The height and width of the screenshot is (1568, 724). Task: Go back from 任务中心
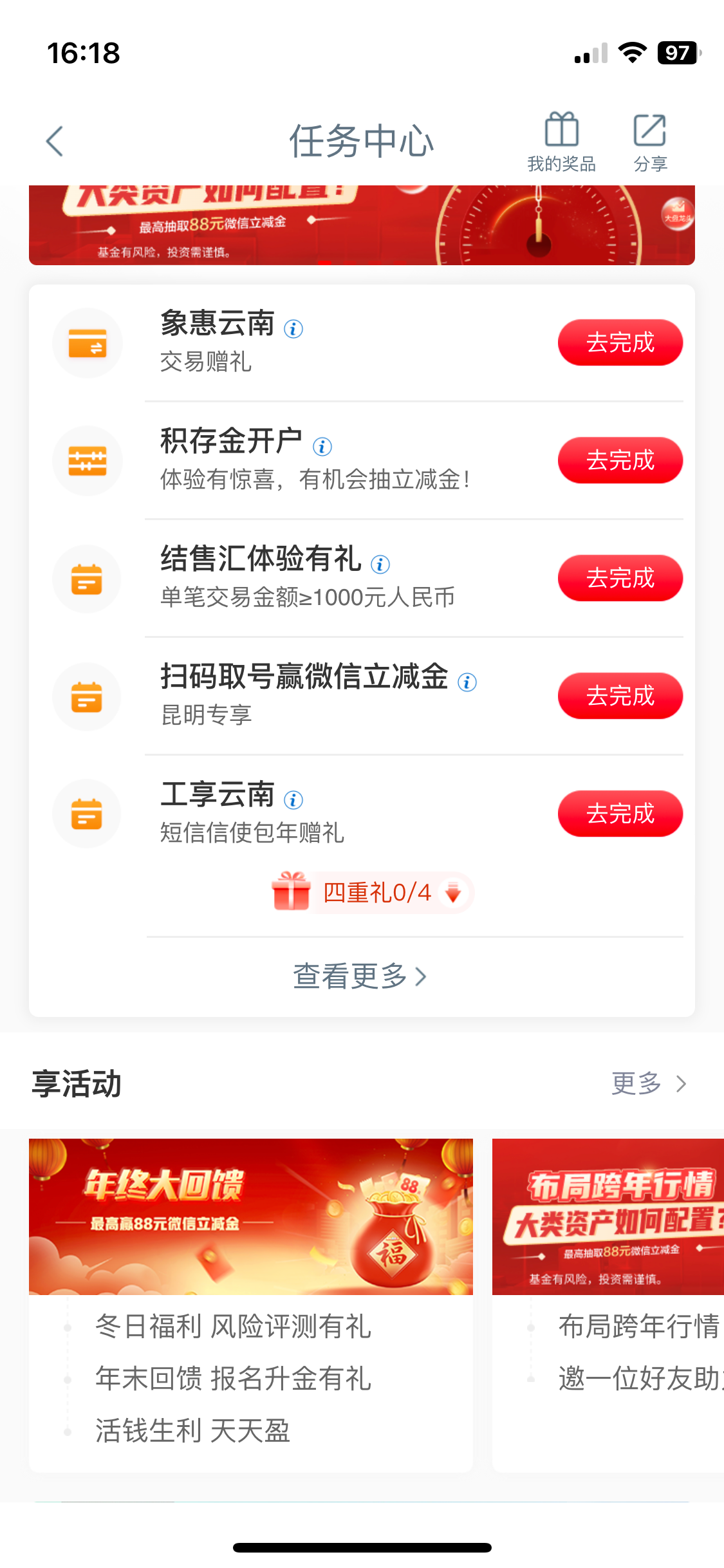point(55,142)
